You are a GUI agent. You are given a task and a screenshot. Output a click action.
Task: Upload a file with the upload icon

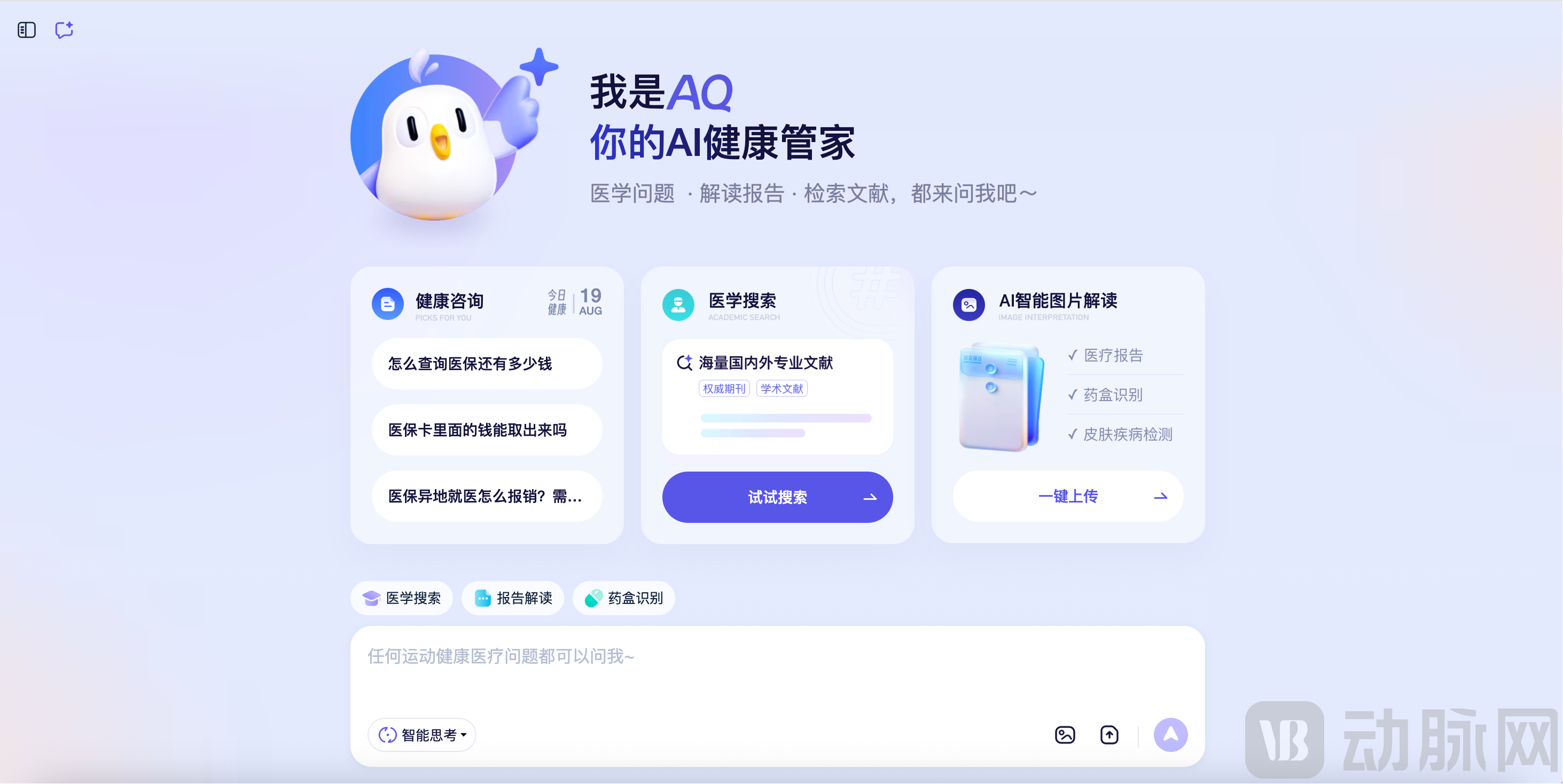click(x=1109, y=735)
